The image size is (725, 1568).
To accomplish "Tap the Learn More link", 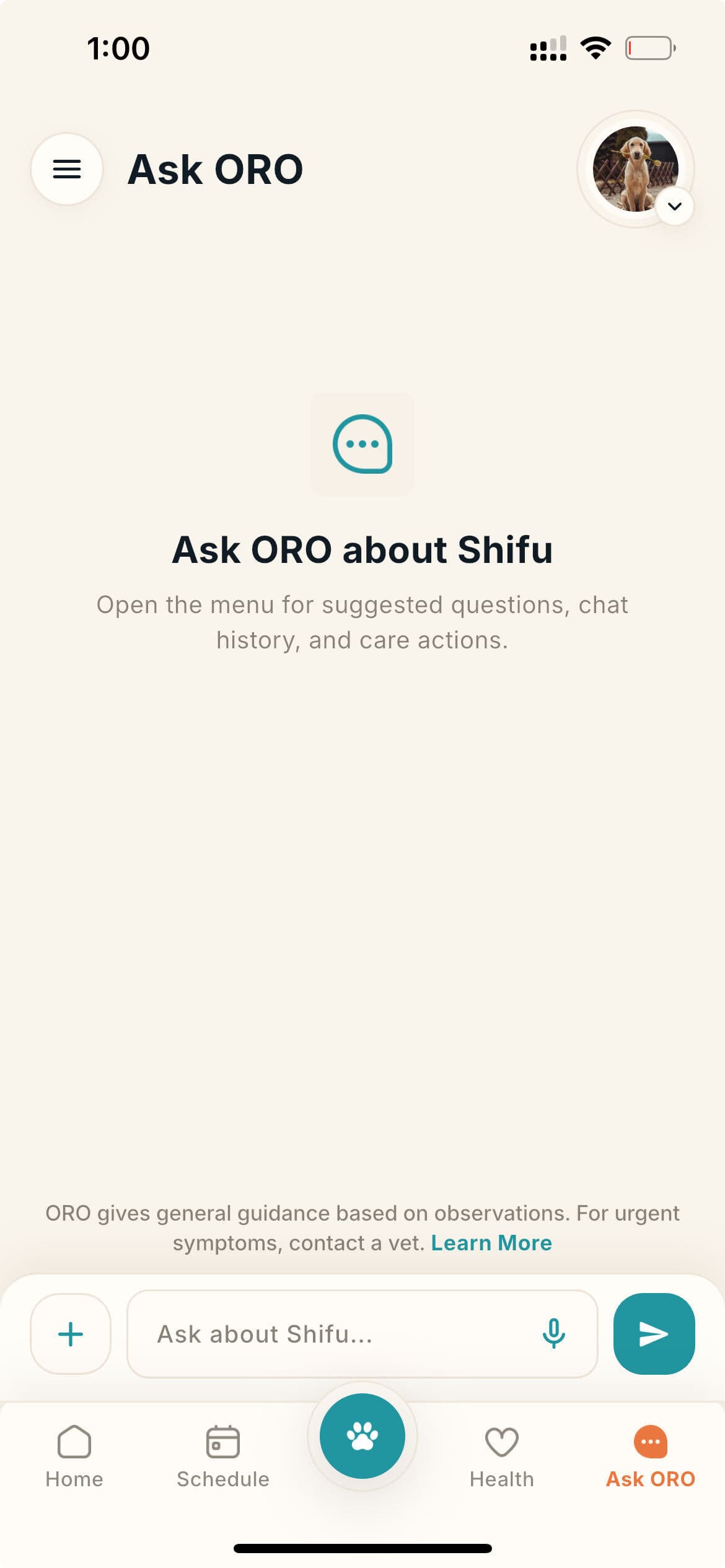I will [x=491, y=1243].
